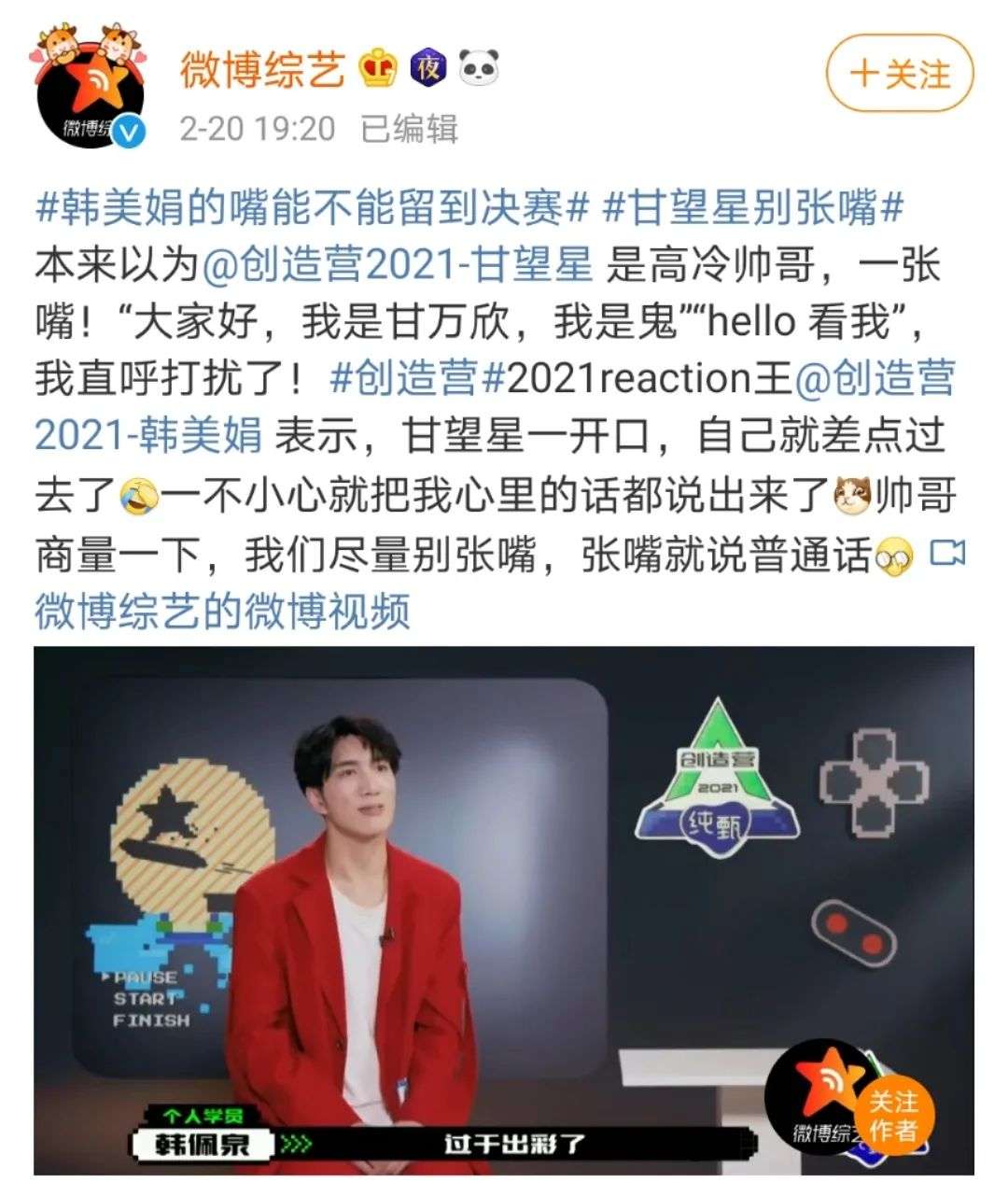Open mention @创造营2021-甘望星
The width and height of the screenshot is (1008, 1196).
(398, 266)
